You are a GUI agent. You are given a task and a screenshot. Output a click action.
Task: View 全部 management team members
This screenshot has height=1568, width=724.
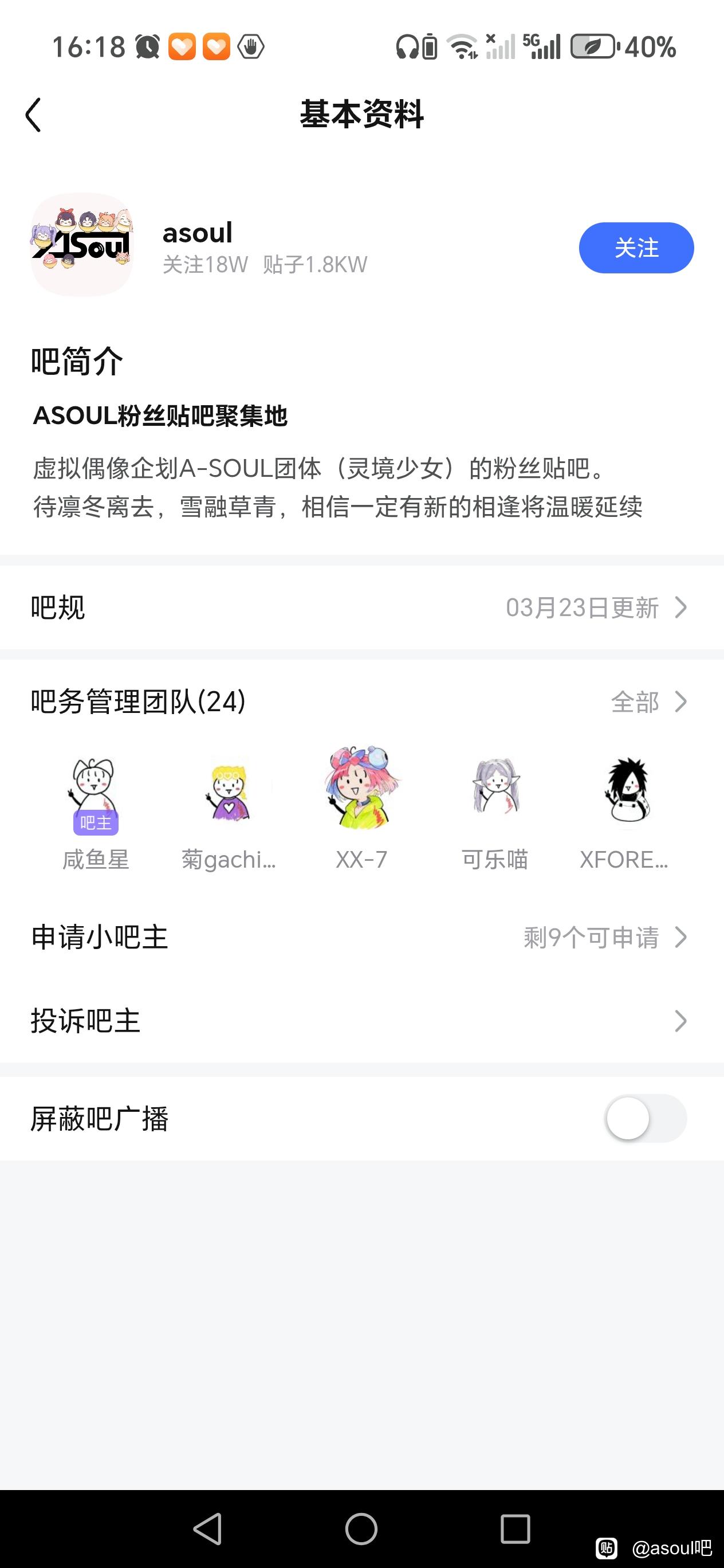648,702
